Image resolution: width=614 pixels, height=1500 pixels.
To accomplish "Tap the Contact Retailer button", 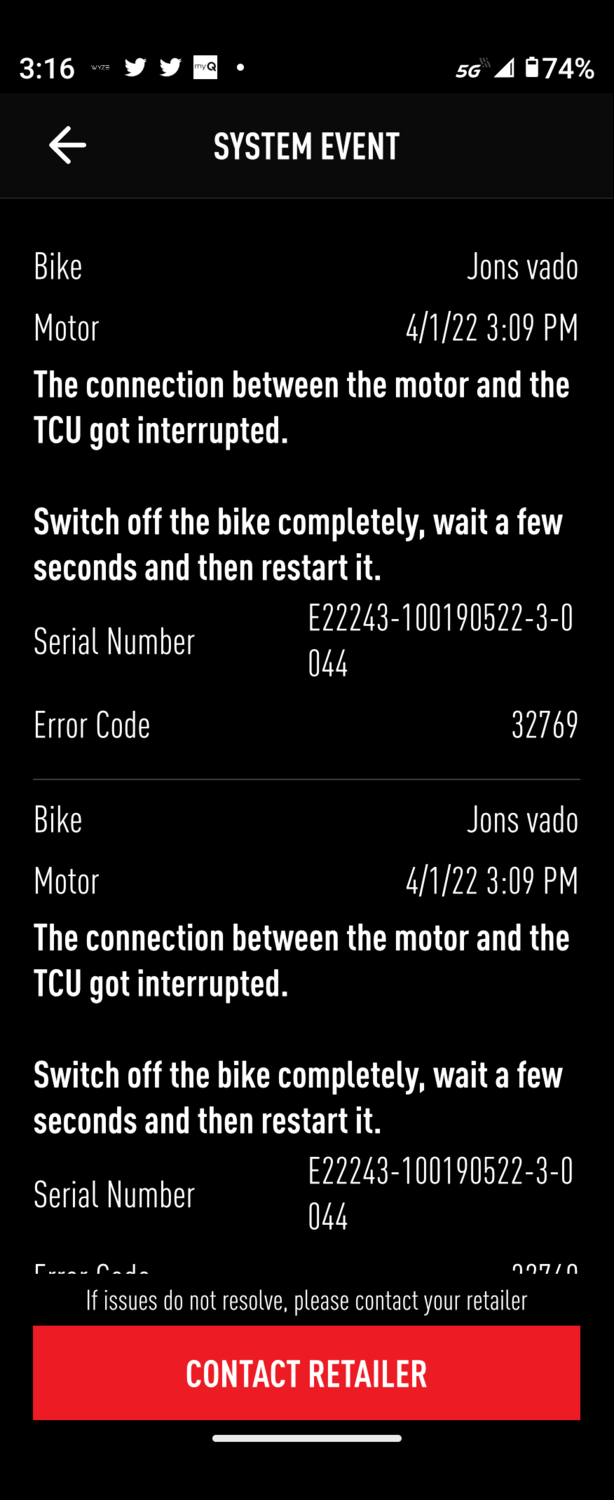I will tap(306, 1373).
